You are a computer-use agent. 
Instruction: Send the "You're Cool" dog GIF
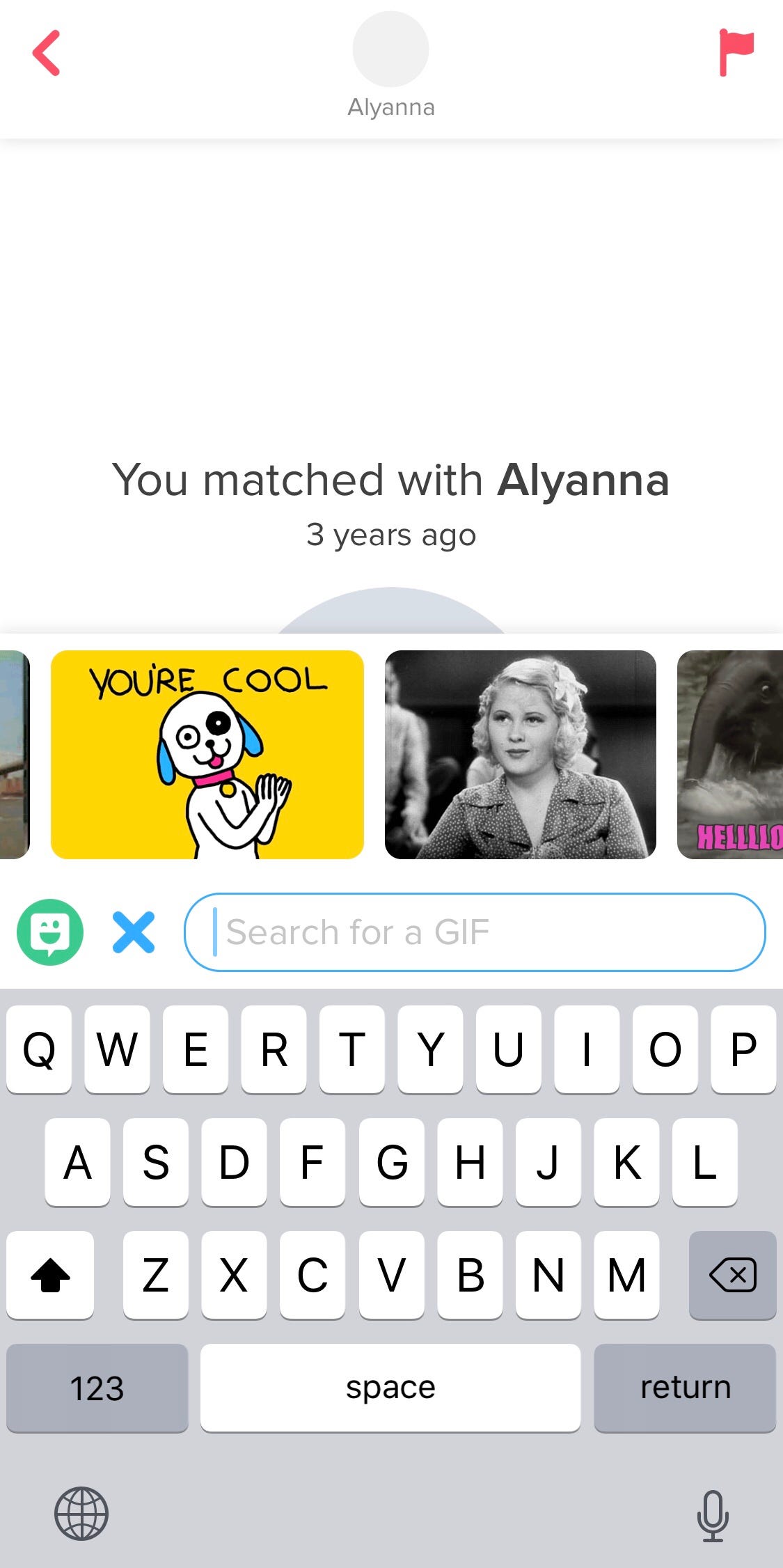point(207,754)
